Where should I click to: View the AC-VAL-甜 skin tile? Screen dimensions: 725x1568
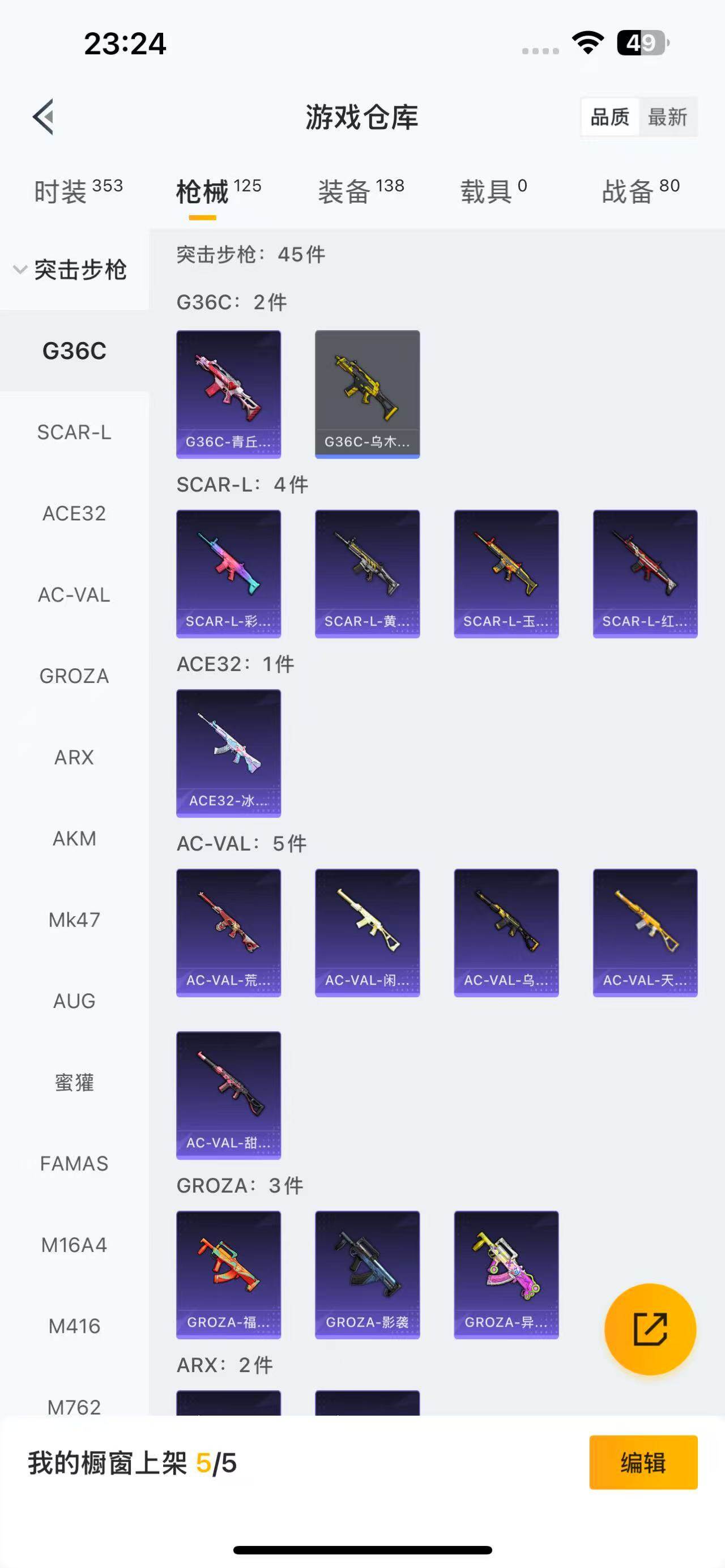228,1095
